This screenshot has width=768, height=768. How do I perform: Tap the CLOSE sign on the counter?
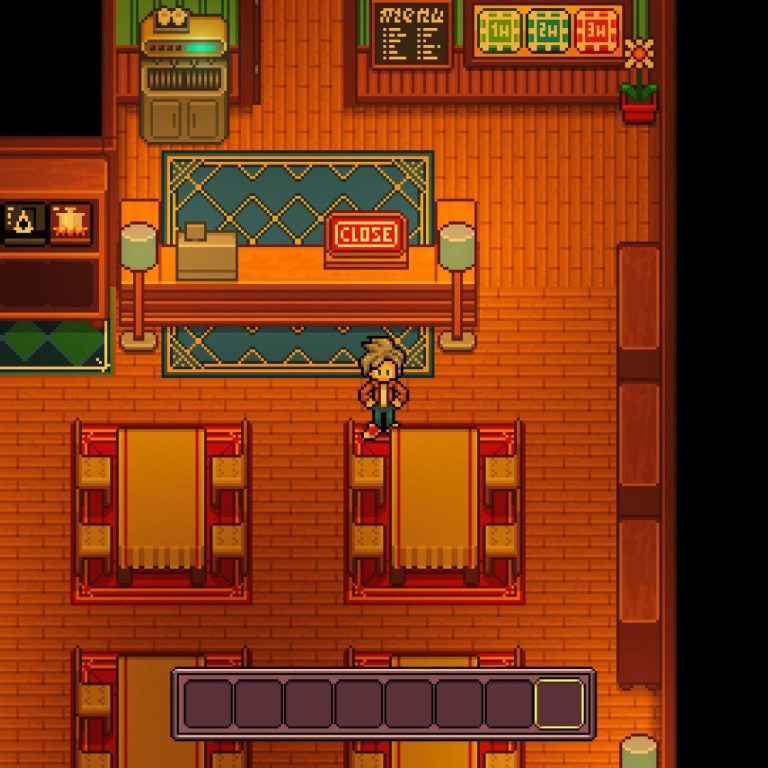click(367, 236)
